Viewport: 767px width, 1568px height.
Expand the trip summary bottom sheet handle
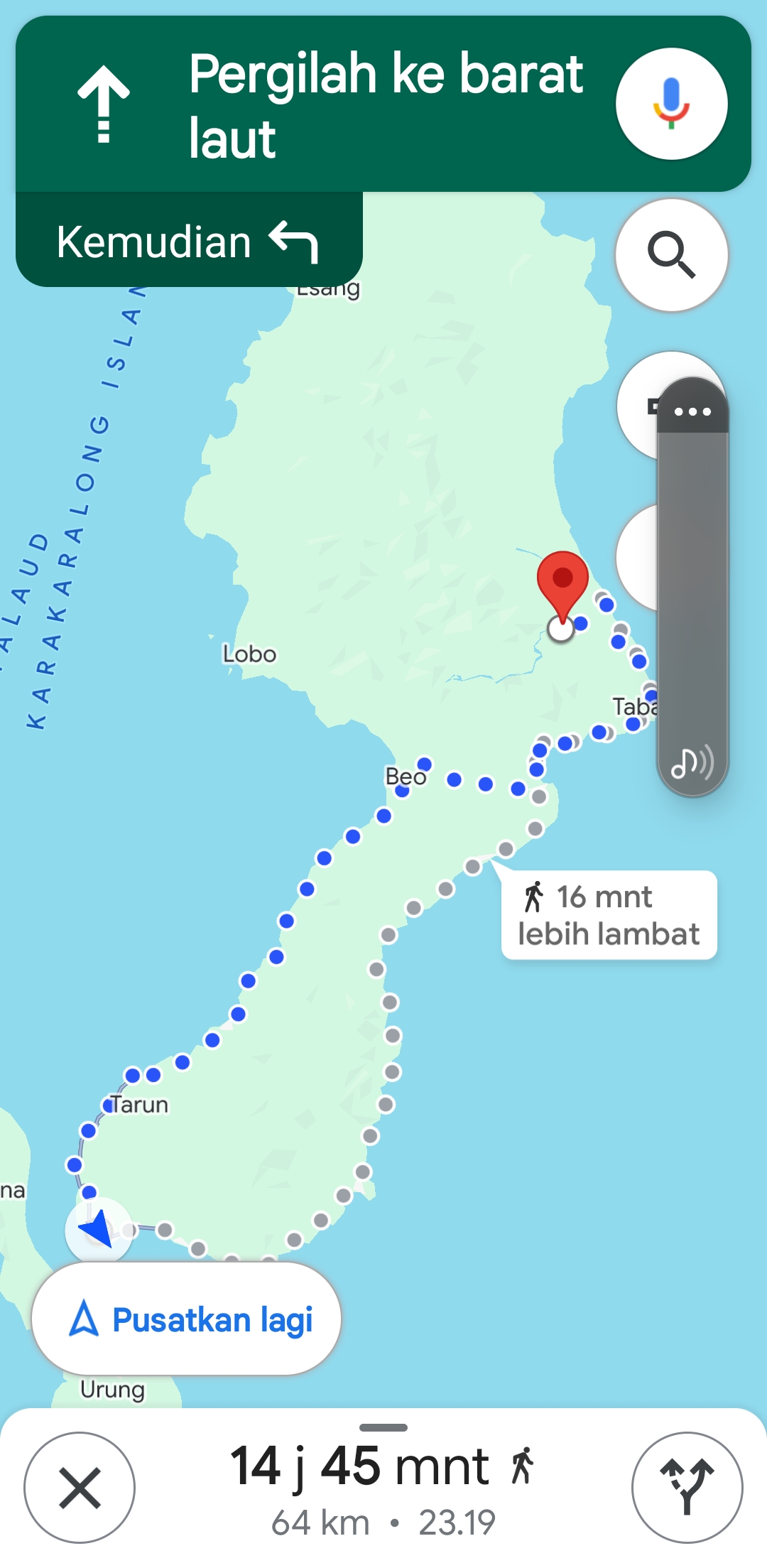(383, 1427)
